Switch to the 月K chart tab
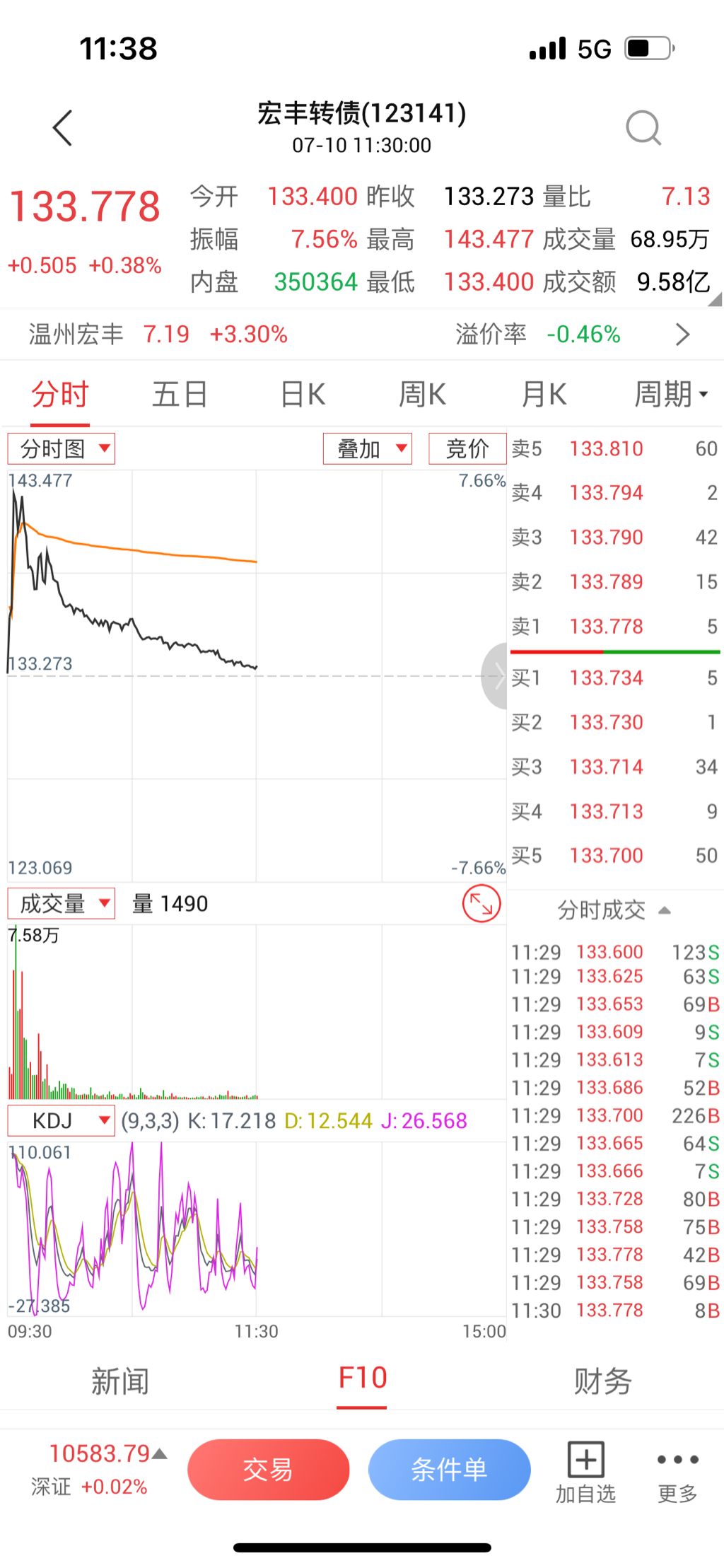 point(543,394)
